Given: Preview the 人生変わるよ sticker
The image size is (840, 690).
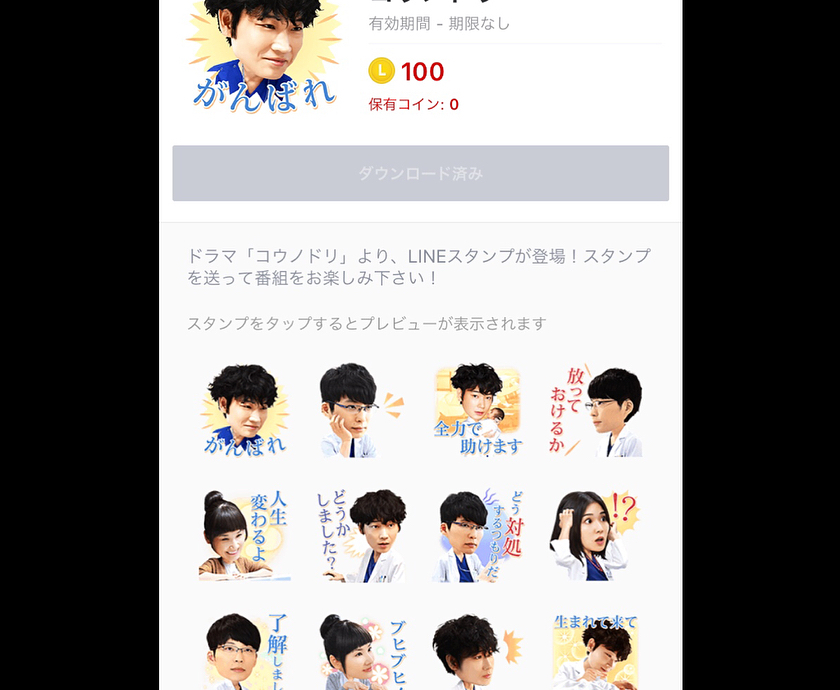Looking at the screenshot, I should pyautogui.click(x=244, y=535).
